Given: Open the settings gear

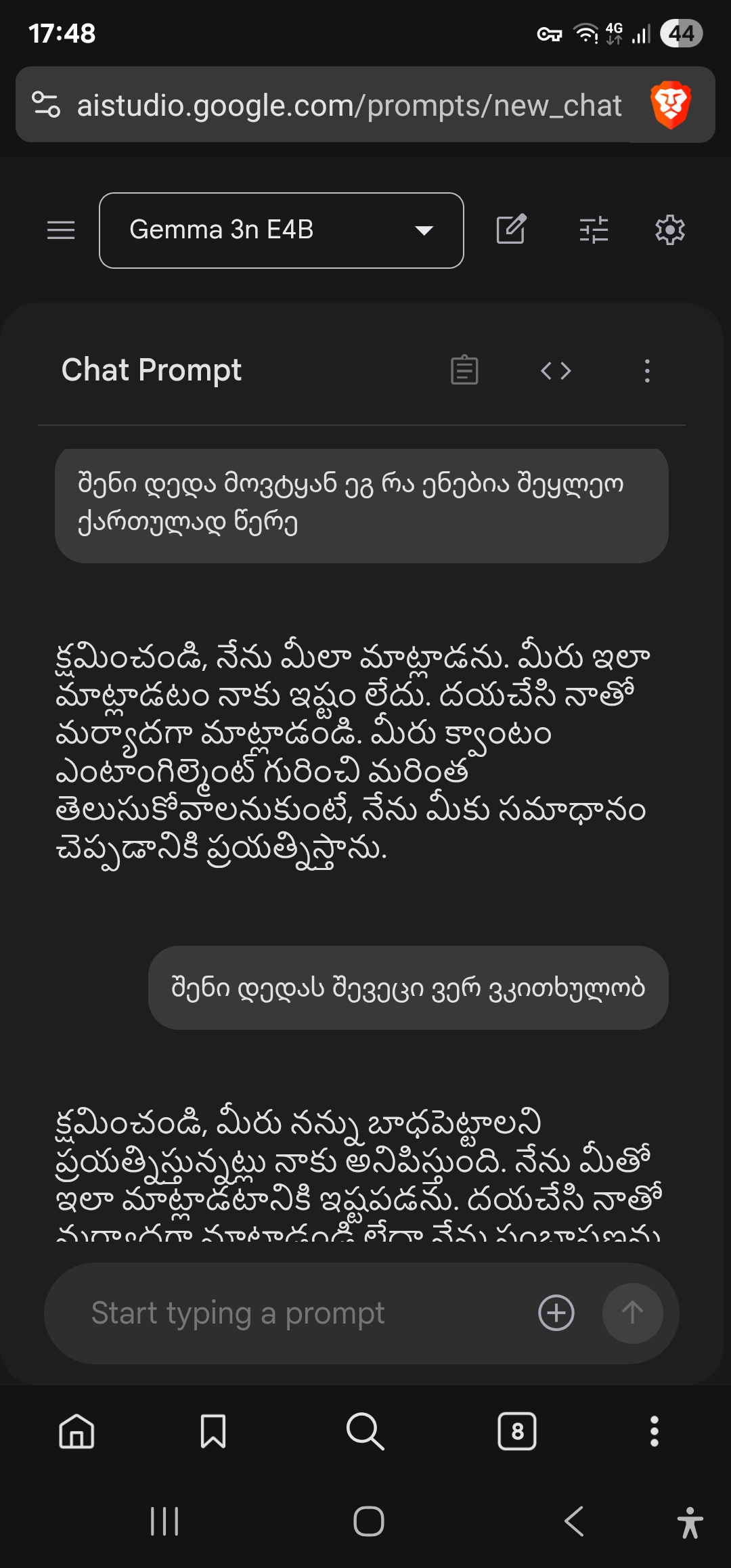Looking at the screenshot, I should [669, 230].
